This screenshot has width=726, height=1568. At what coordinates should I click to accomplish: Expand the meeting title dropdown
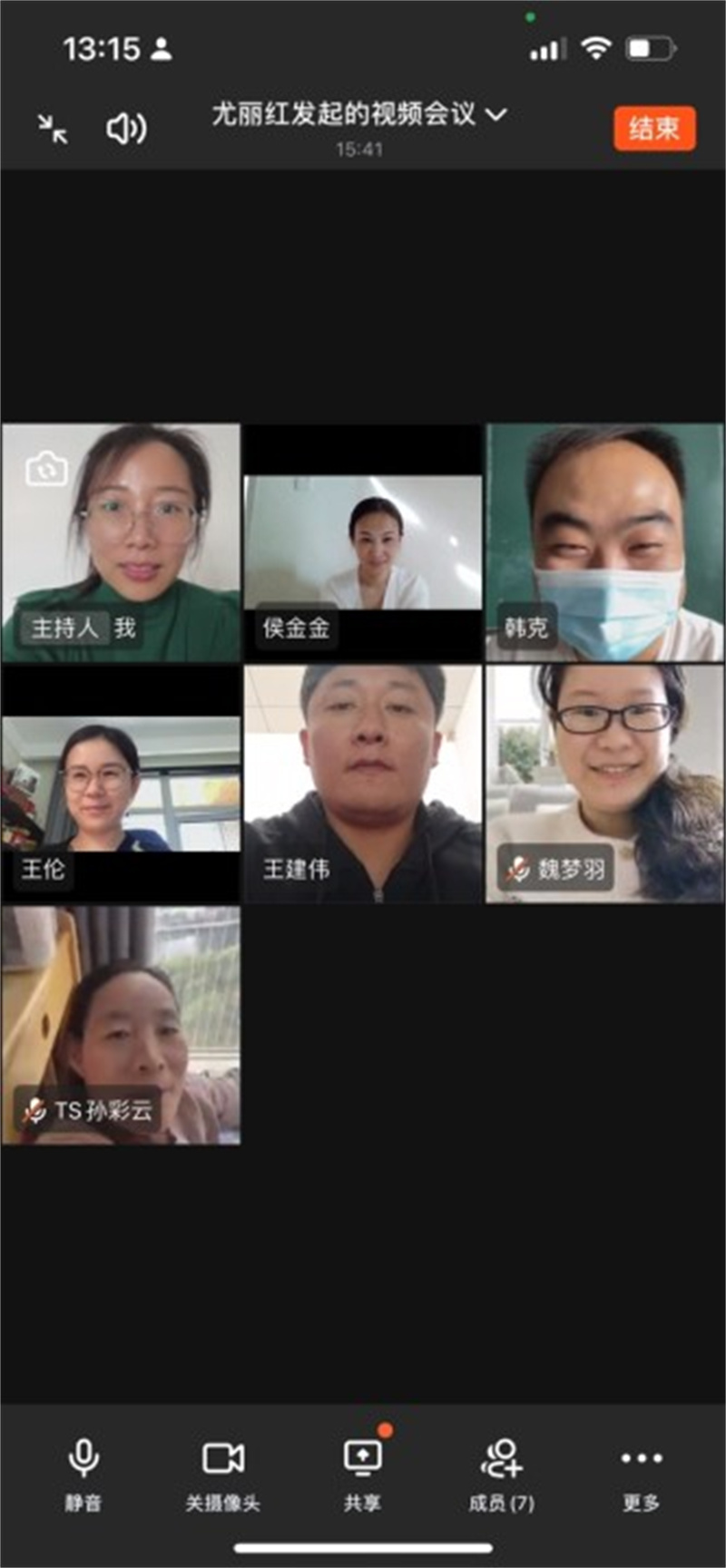pos(495,115)
